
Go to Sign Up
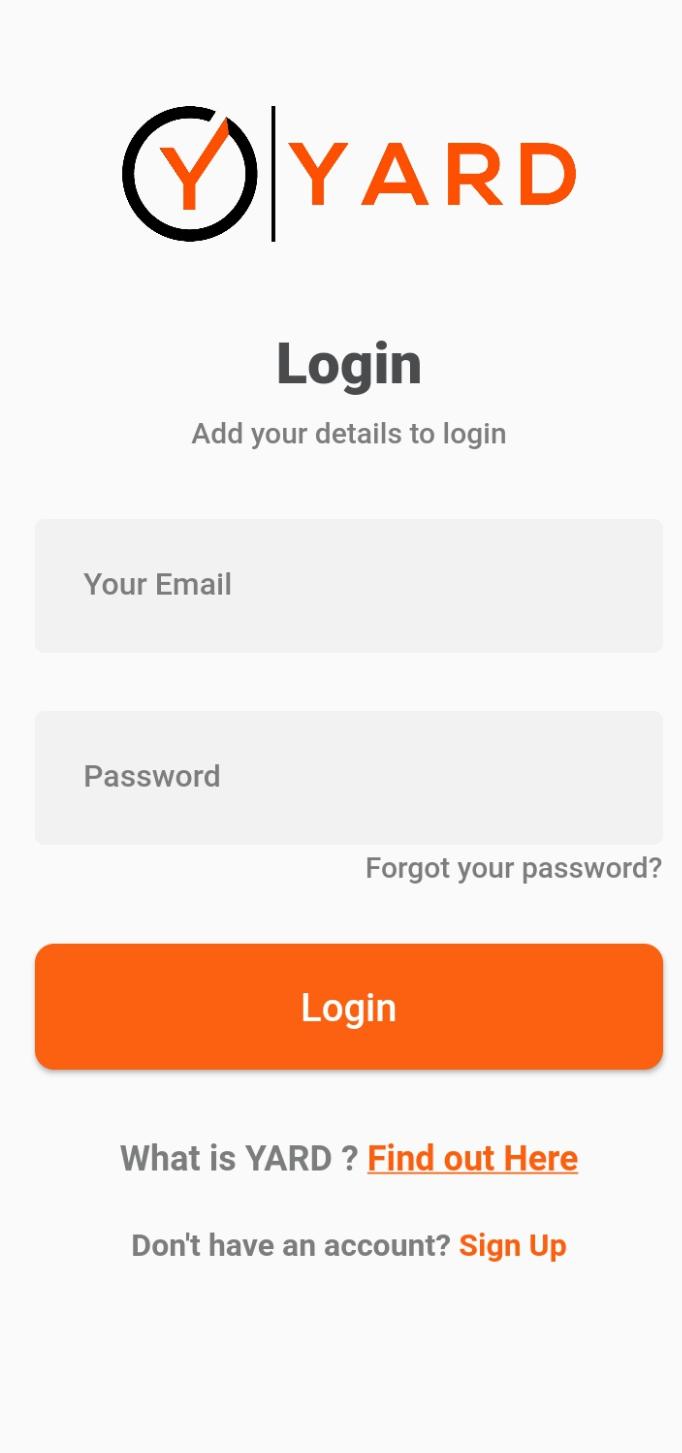click(513, 1245)
